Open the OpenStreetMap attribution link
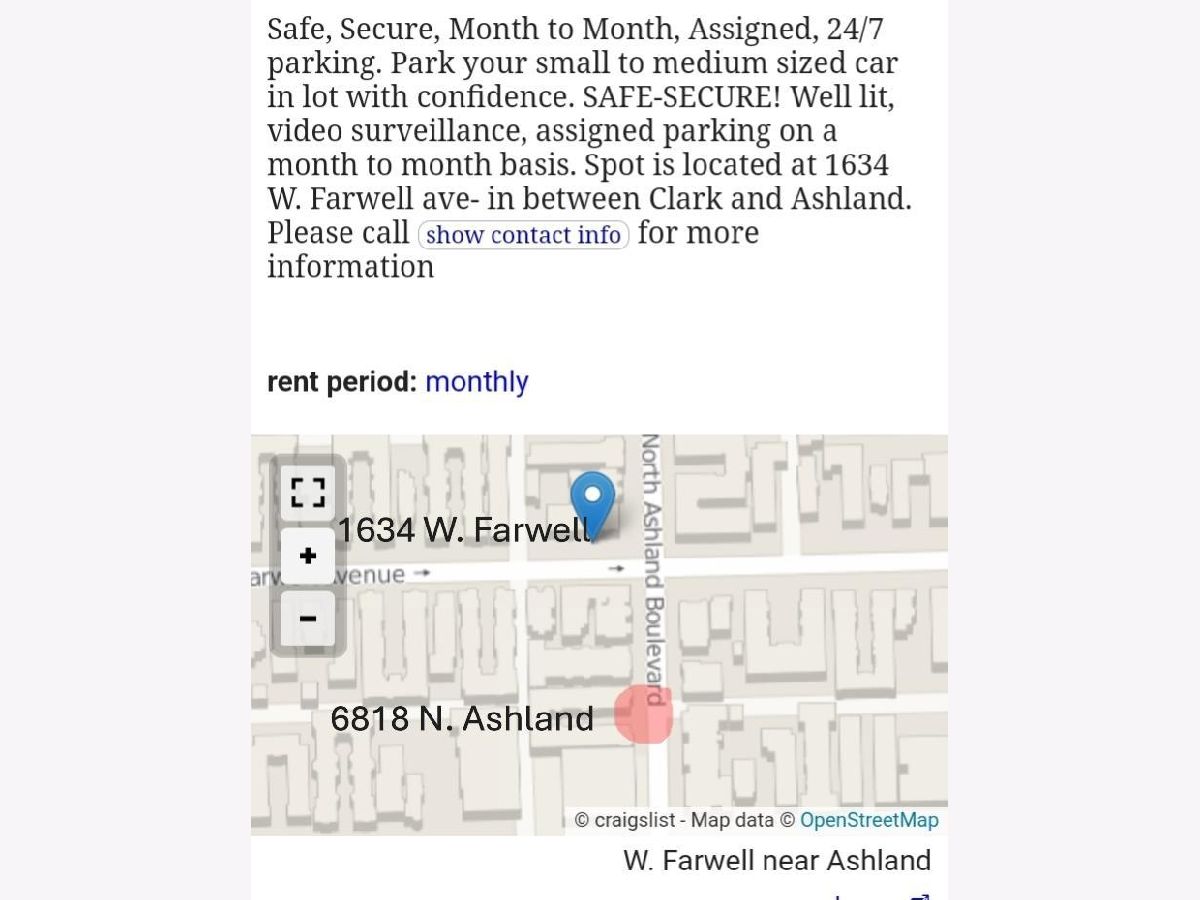This screenshot has width=1200, height=900. pos(869,821)
